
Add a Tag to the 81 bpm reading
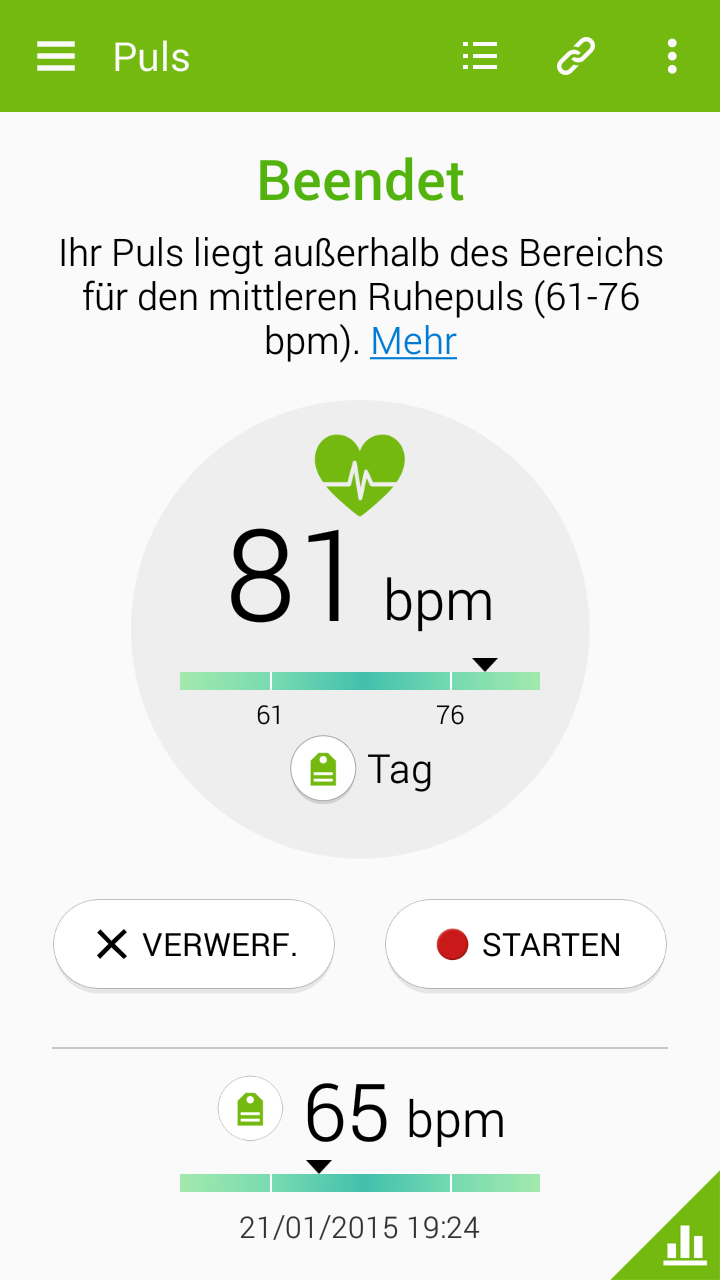point(323,769)
